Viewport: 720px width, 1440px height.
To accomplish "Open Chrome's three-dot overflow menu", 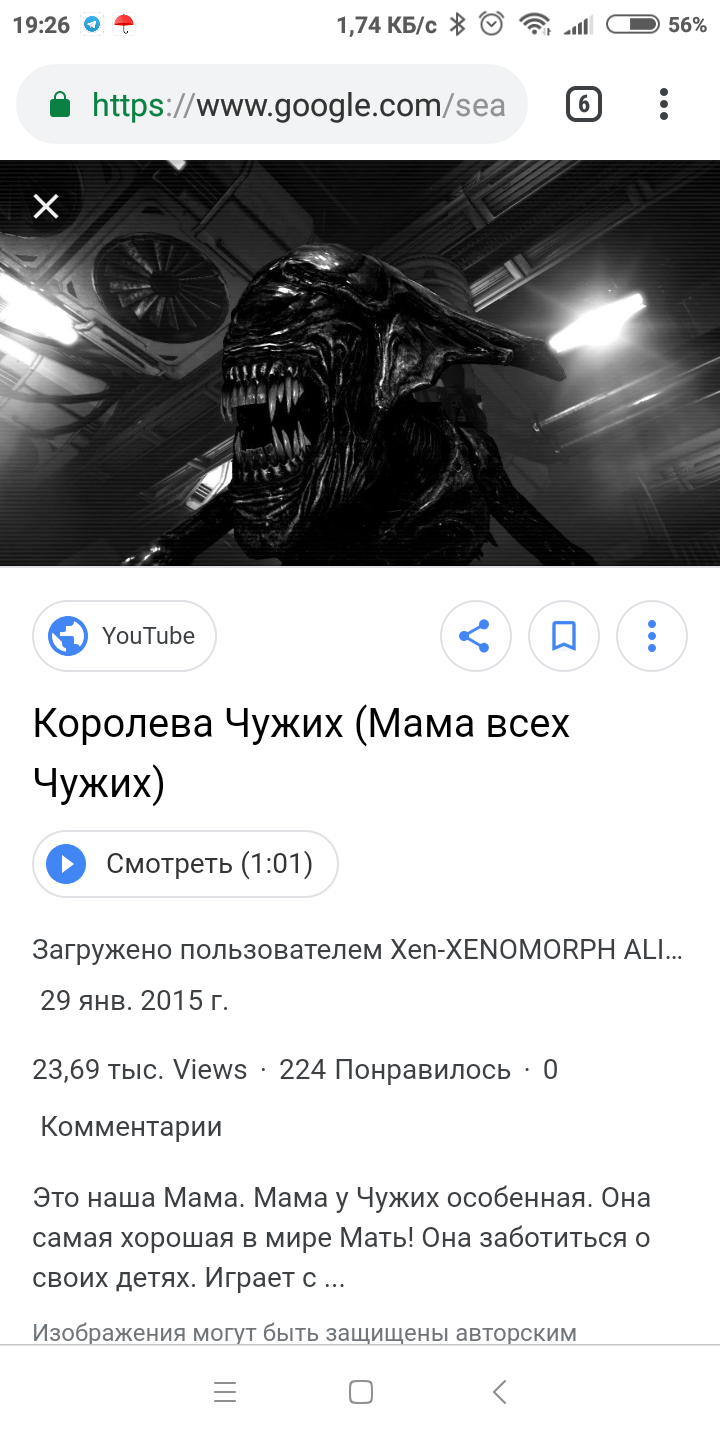I will (664, 104).
